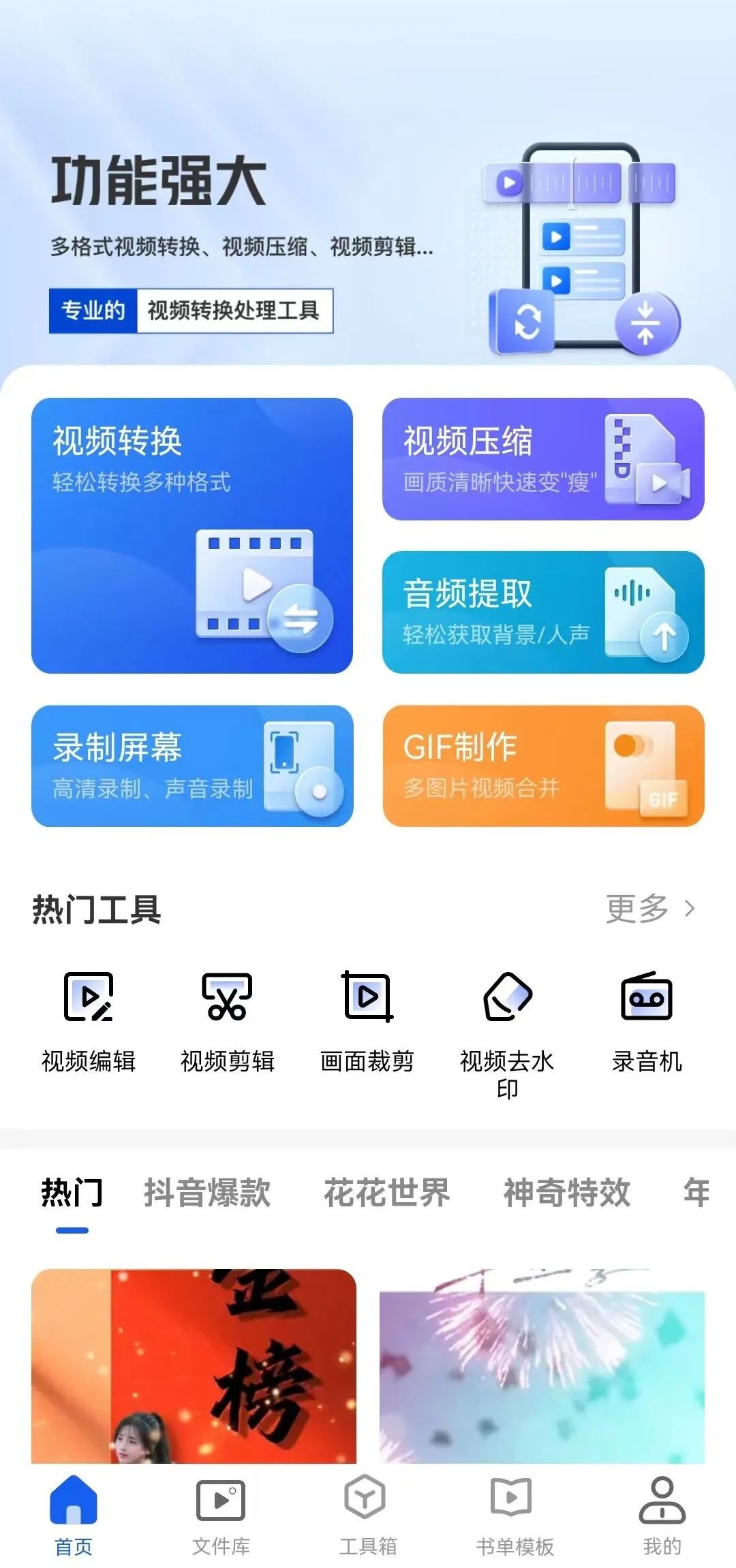Open the 音频提取 card
The width and height of the screenshot is (736, 1568).
pos(543,612)
